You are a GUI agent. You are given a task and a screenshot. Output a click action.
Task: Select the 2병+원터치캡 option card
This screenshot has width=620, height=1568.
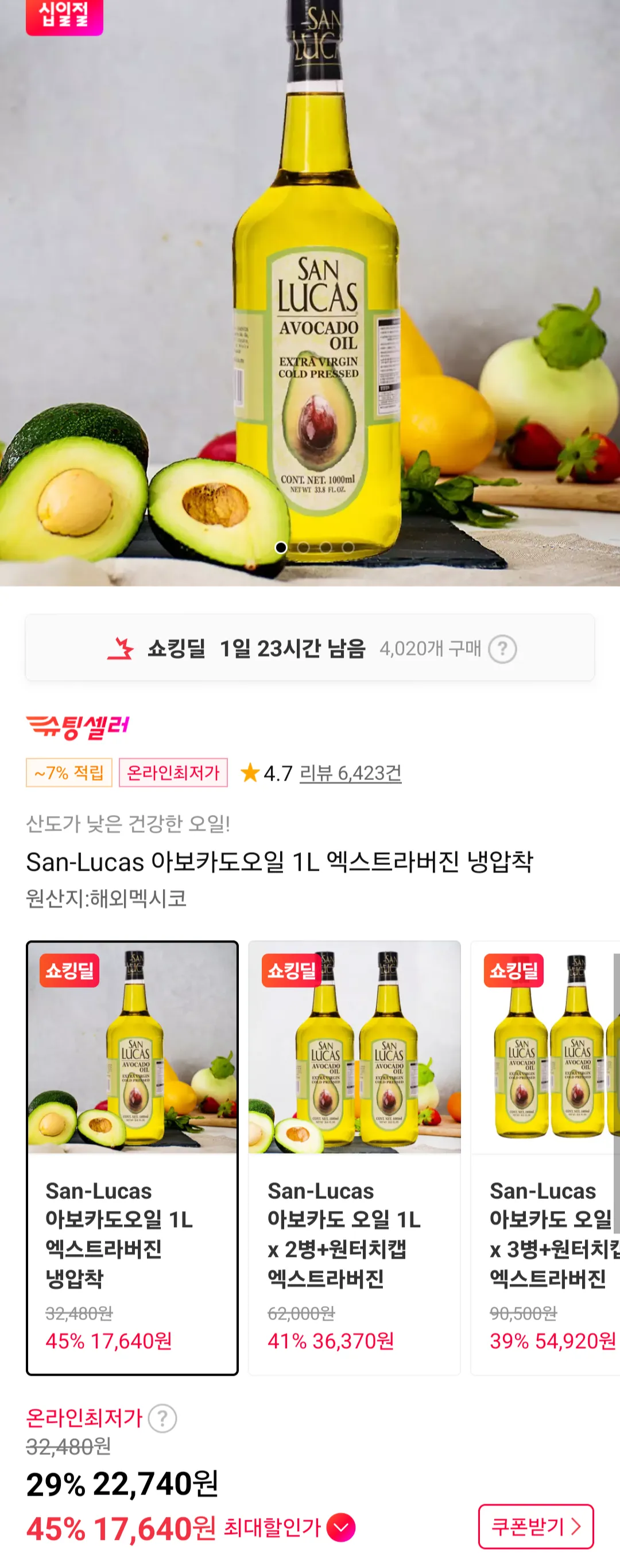coord(354,1157)
